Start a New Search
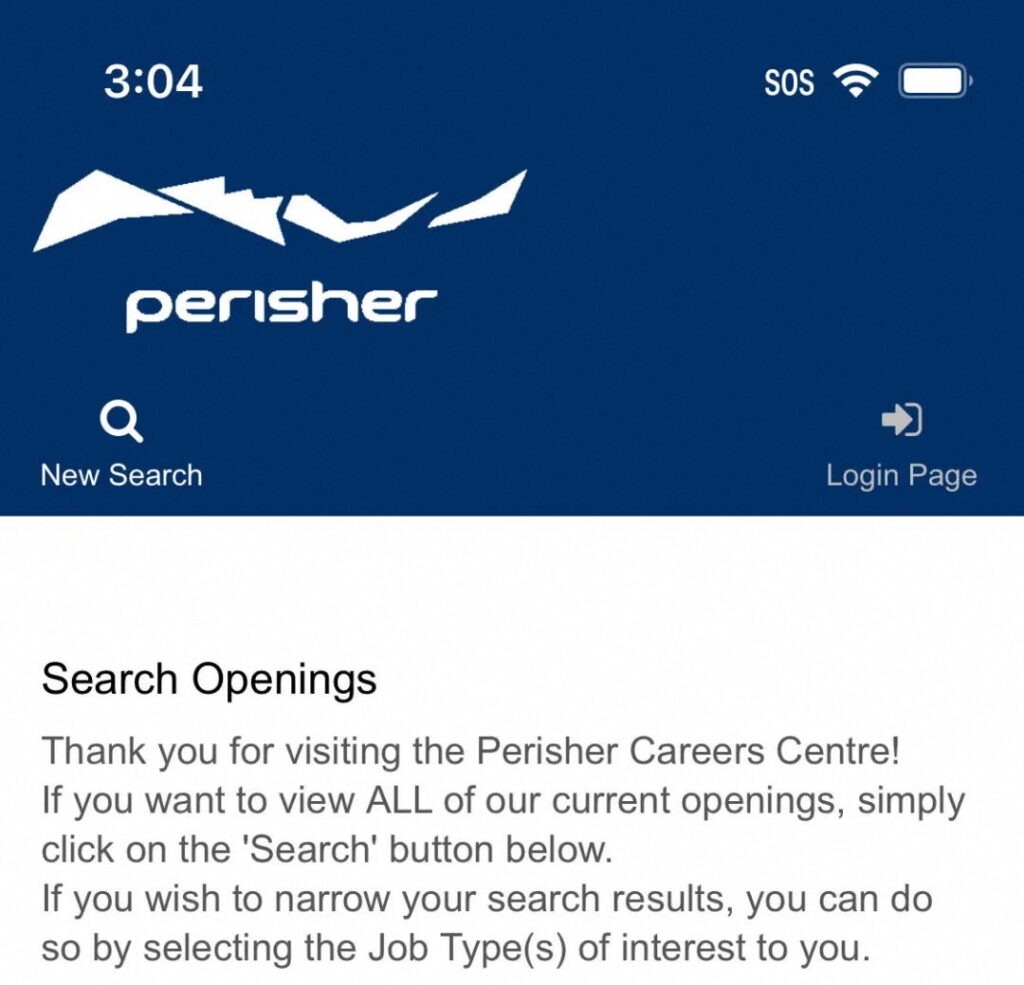The height and width of the screenshot is (985, 1024). pyautogui.click(x=121, y=446)
